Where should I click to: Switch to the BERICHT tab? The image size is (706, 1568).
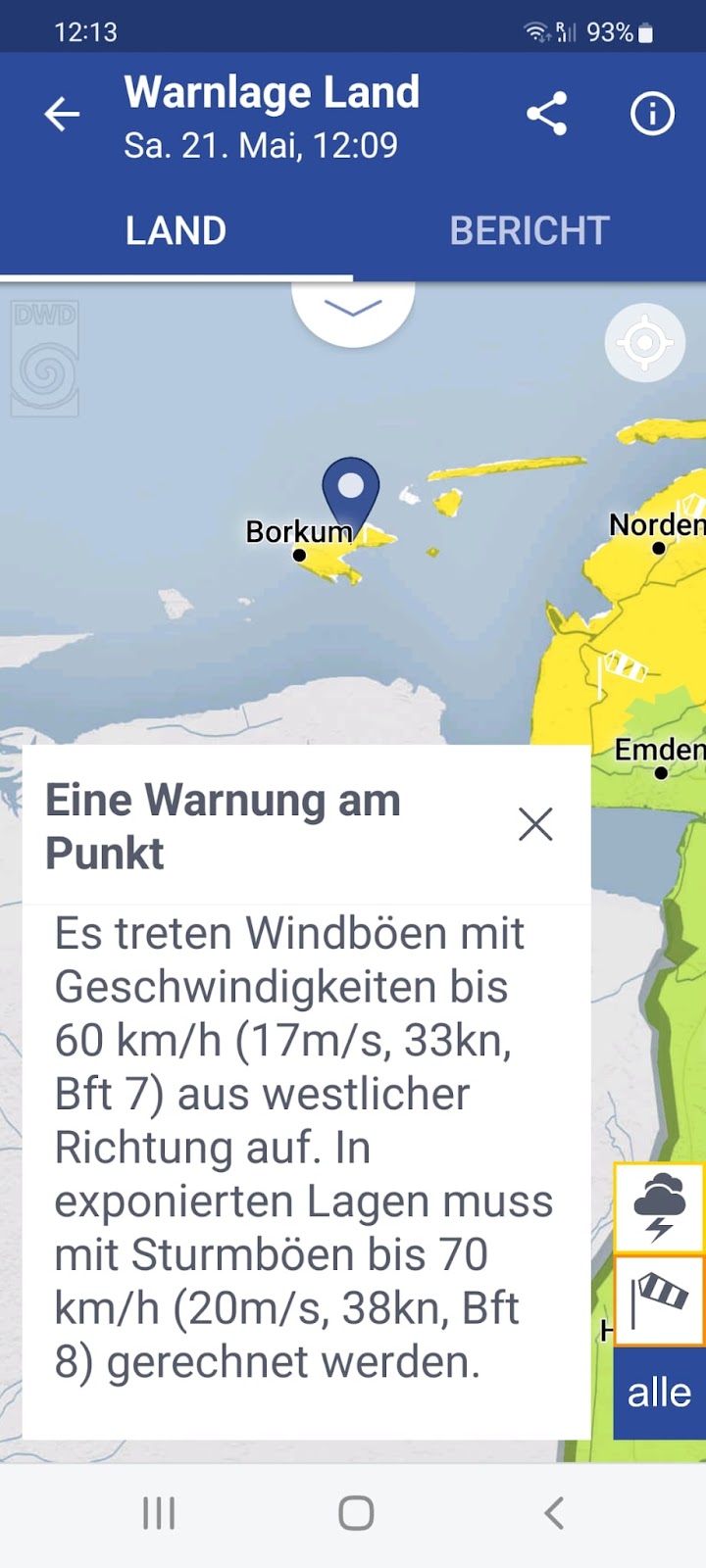[x=529, y=231]
